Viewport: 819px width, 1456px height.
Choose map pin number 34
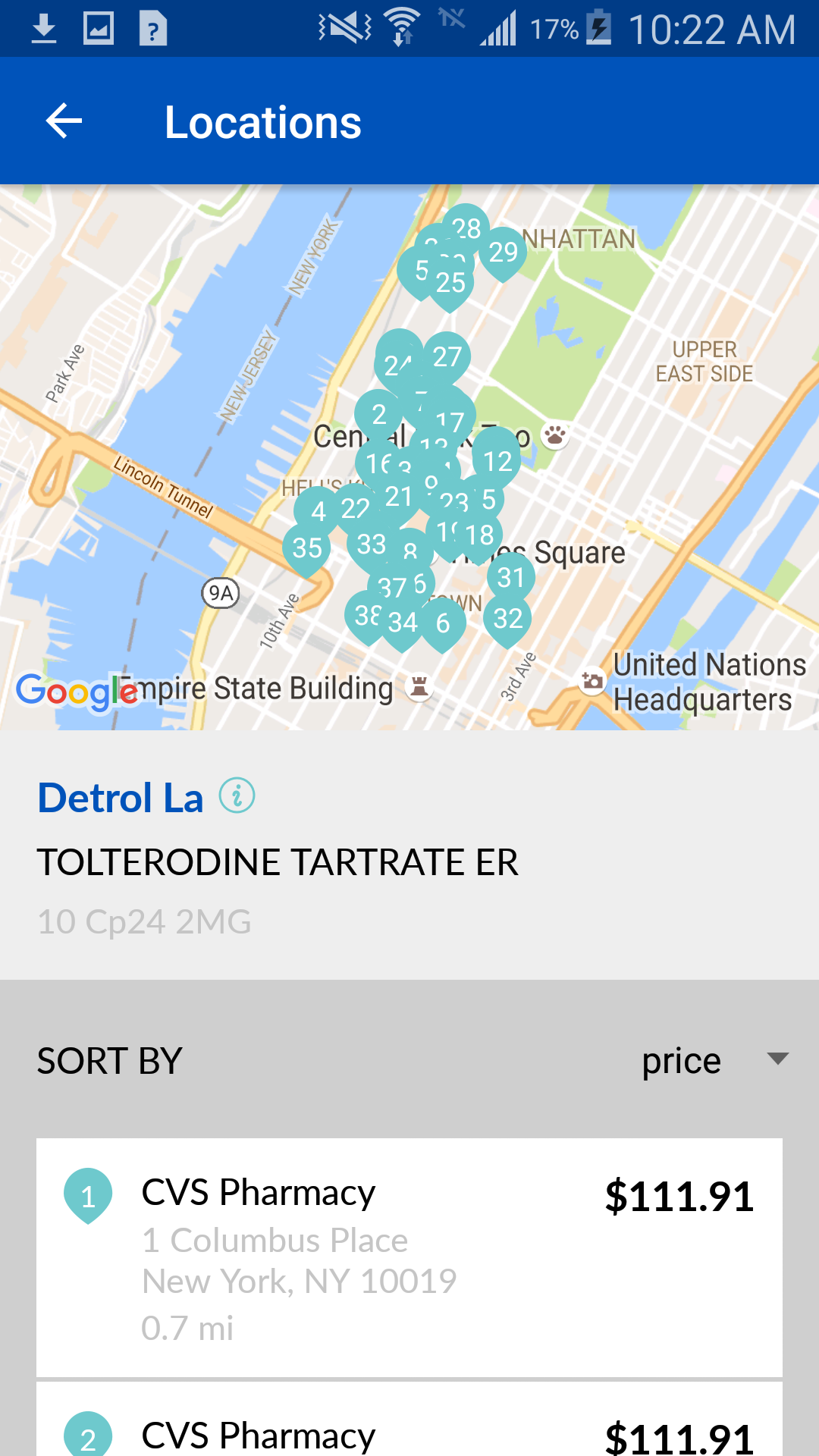[x=403, y=623]
